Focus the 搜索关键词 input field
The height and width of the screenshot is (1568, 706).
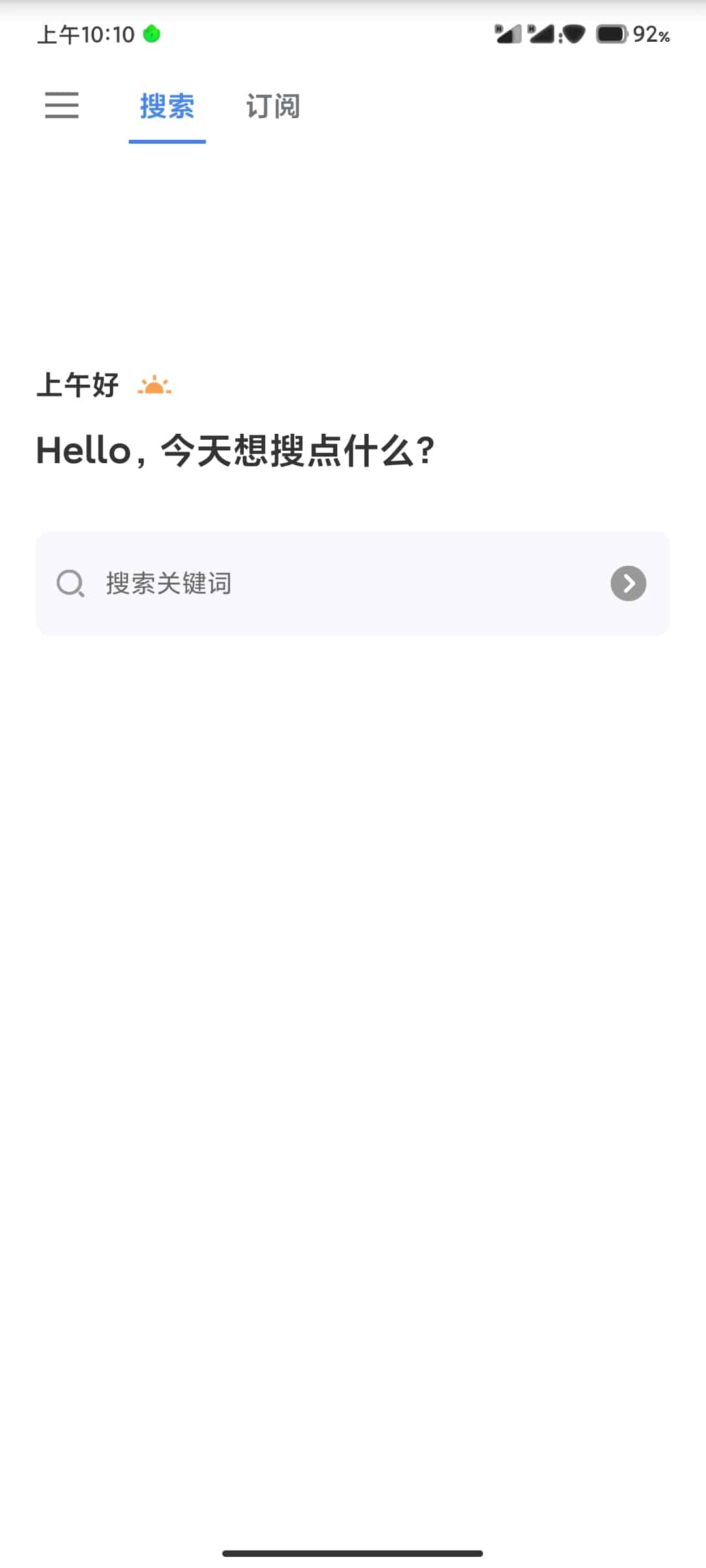340,583
